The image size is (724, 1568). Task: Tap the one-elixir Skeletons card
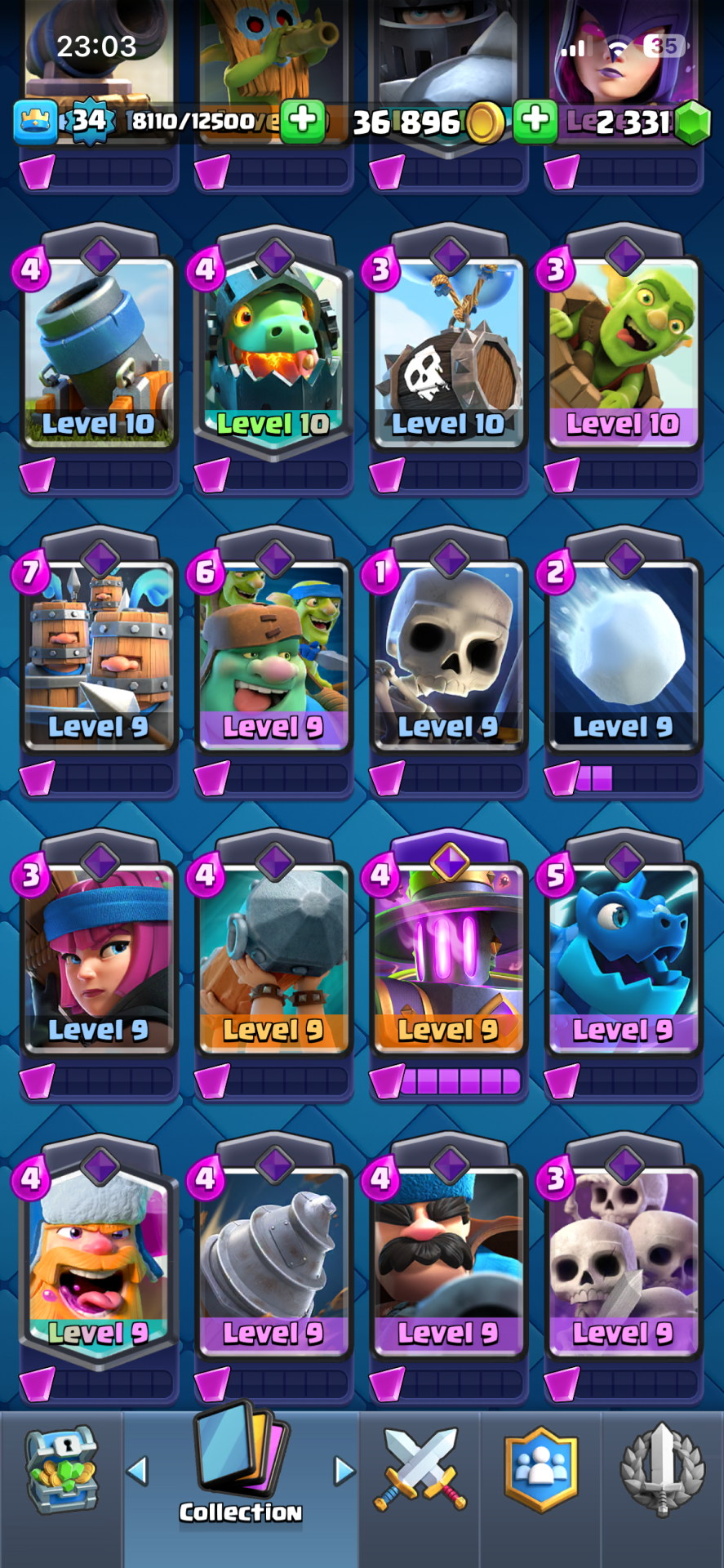click(x=448, y=655)
